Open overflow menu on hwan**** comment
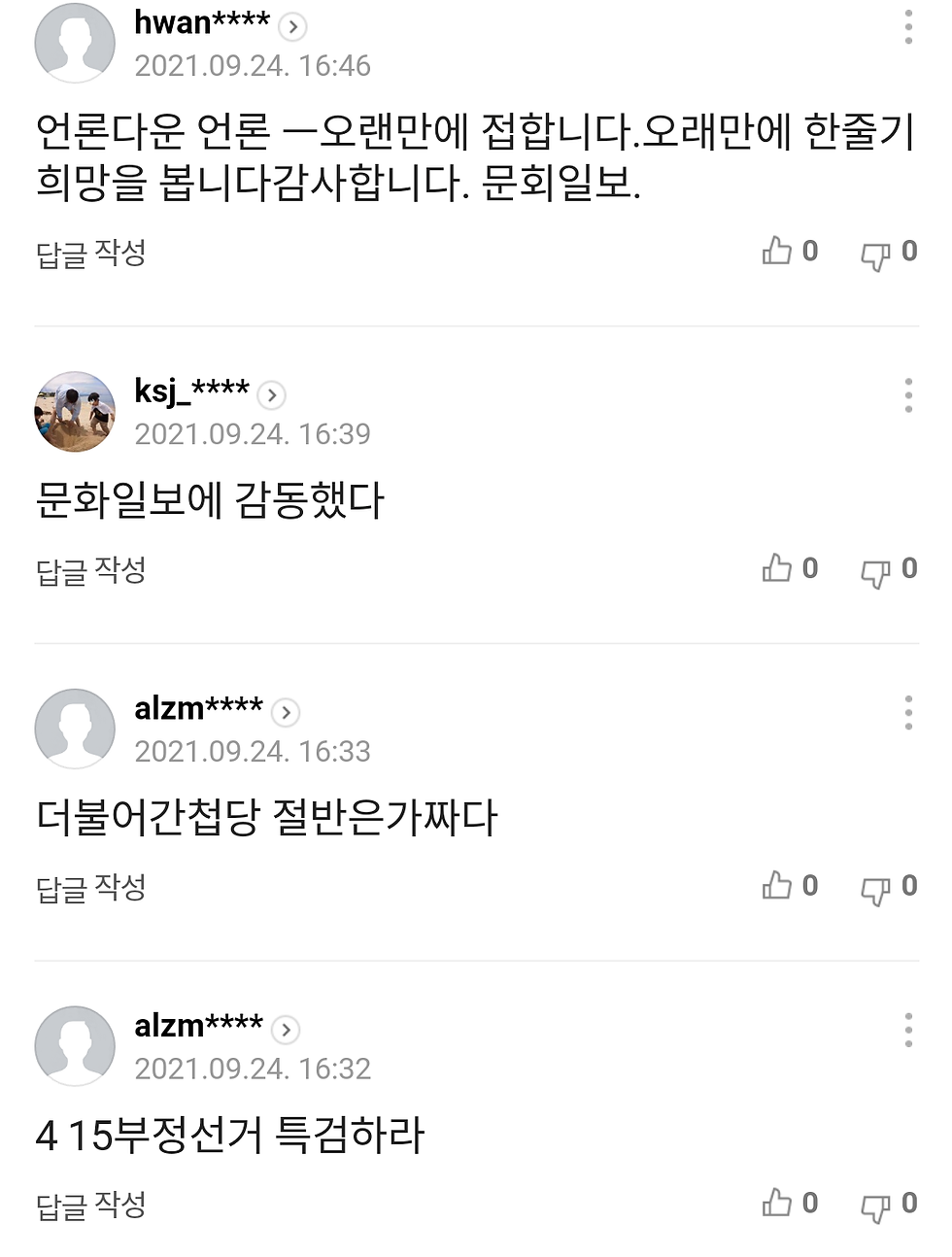952x1257 pixels. pos(908,27)
